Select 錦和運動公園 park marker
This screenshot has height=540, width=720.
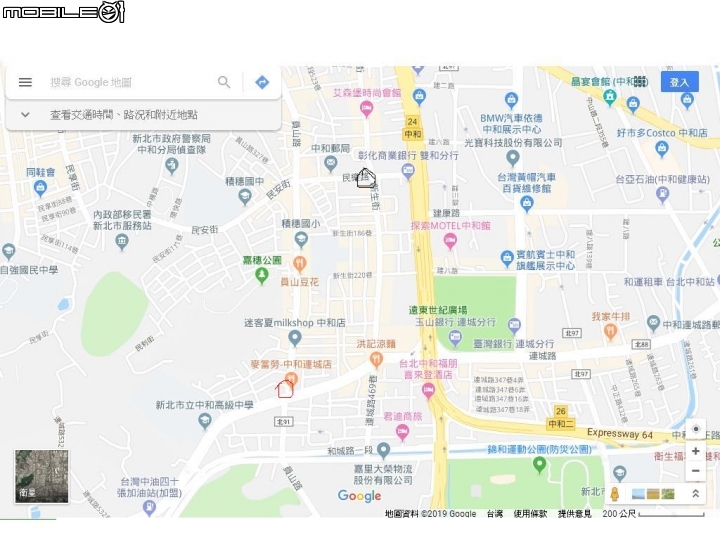(540, 464)
